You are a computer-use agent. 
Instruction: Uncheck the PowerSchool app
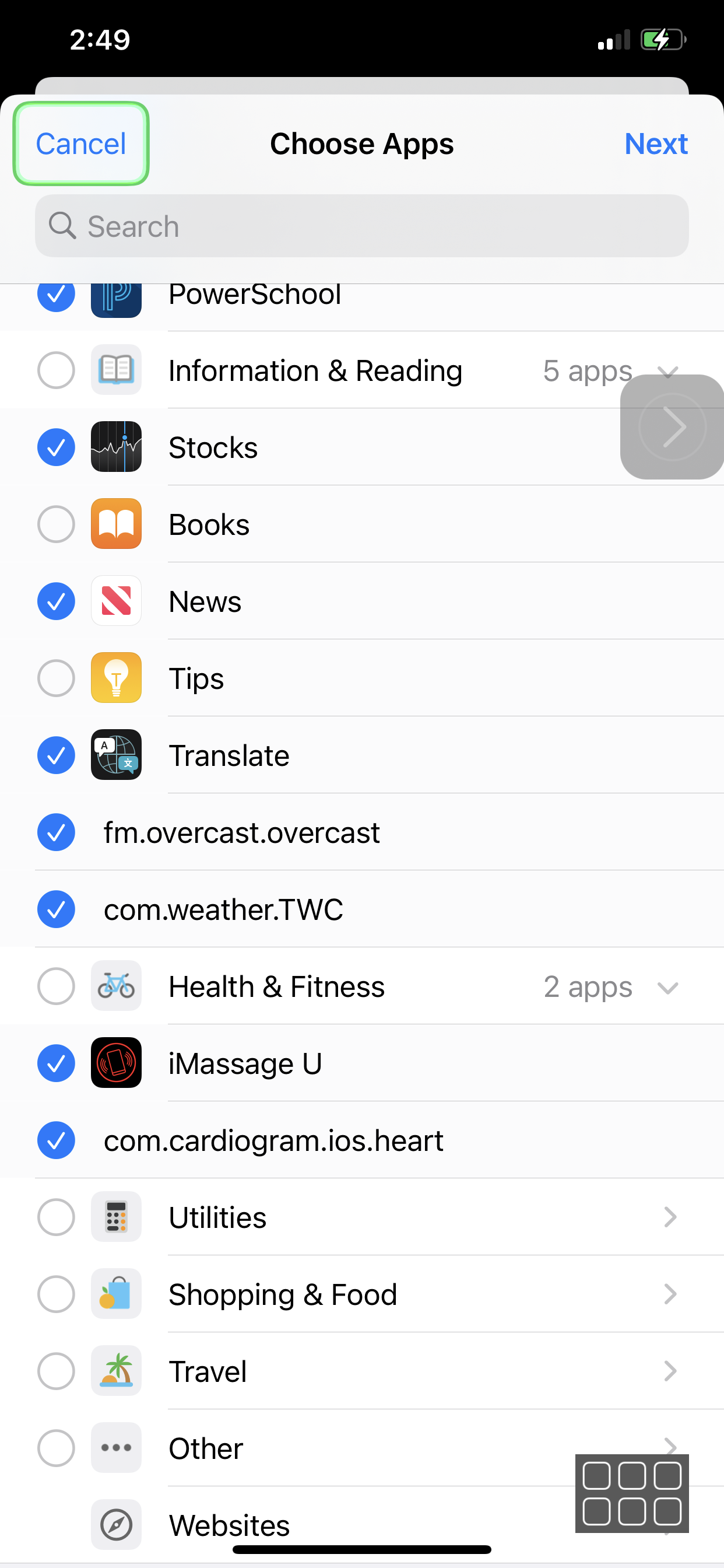[x=56, y=296]
